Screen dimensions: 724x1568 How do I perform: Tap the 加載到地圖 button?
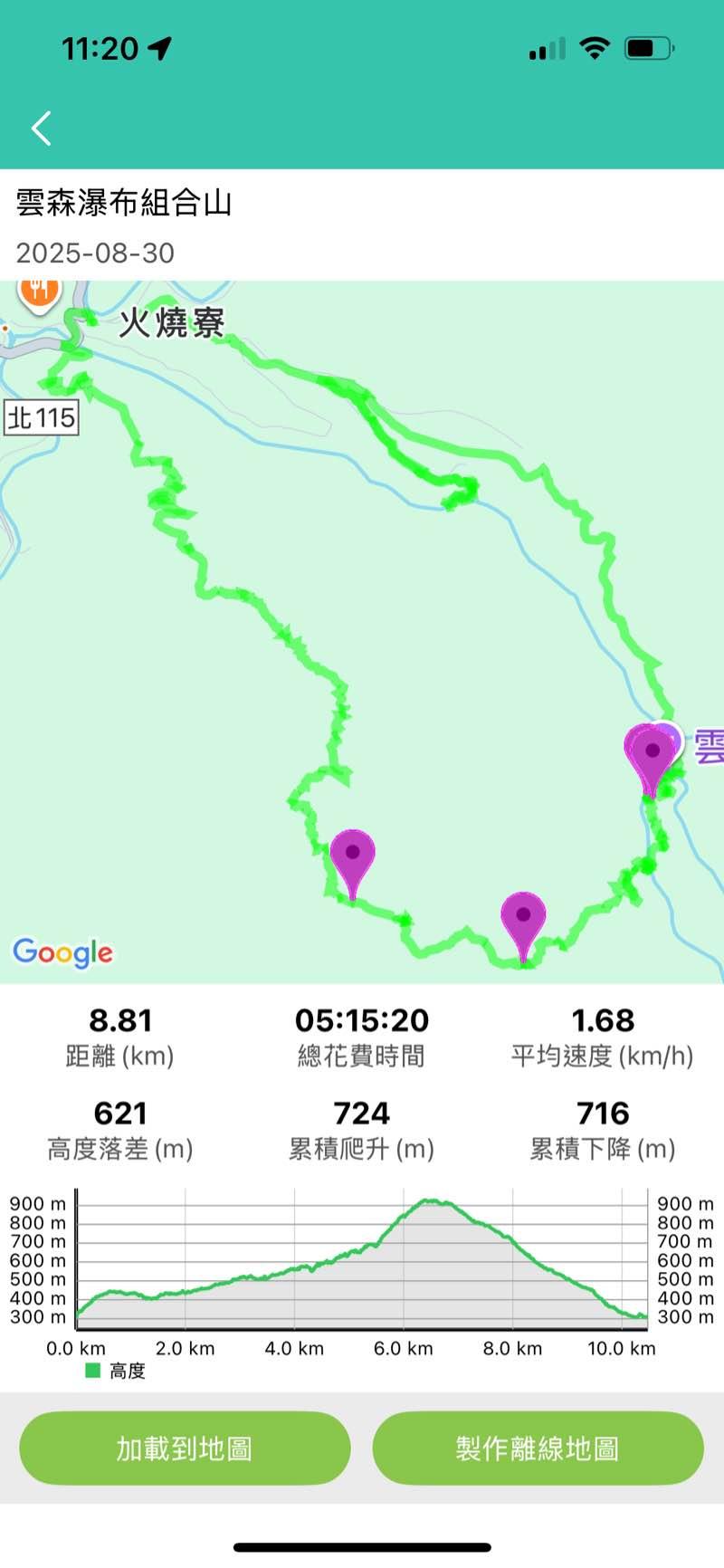[x=185, y=1448]
